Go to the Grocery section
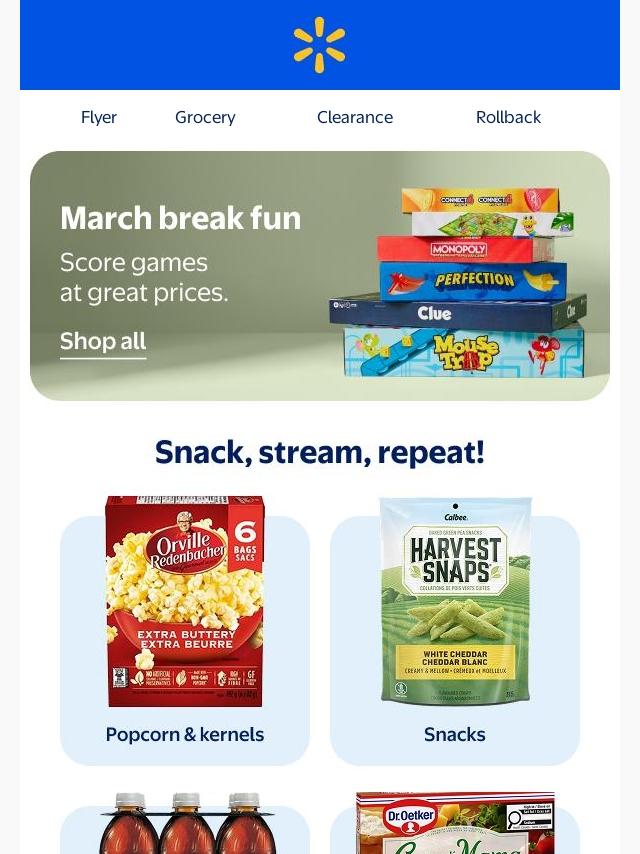This screenshot has height=854, width=640. tap(205, 117)
